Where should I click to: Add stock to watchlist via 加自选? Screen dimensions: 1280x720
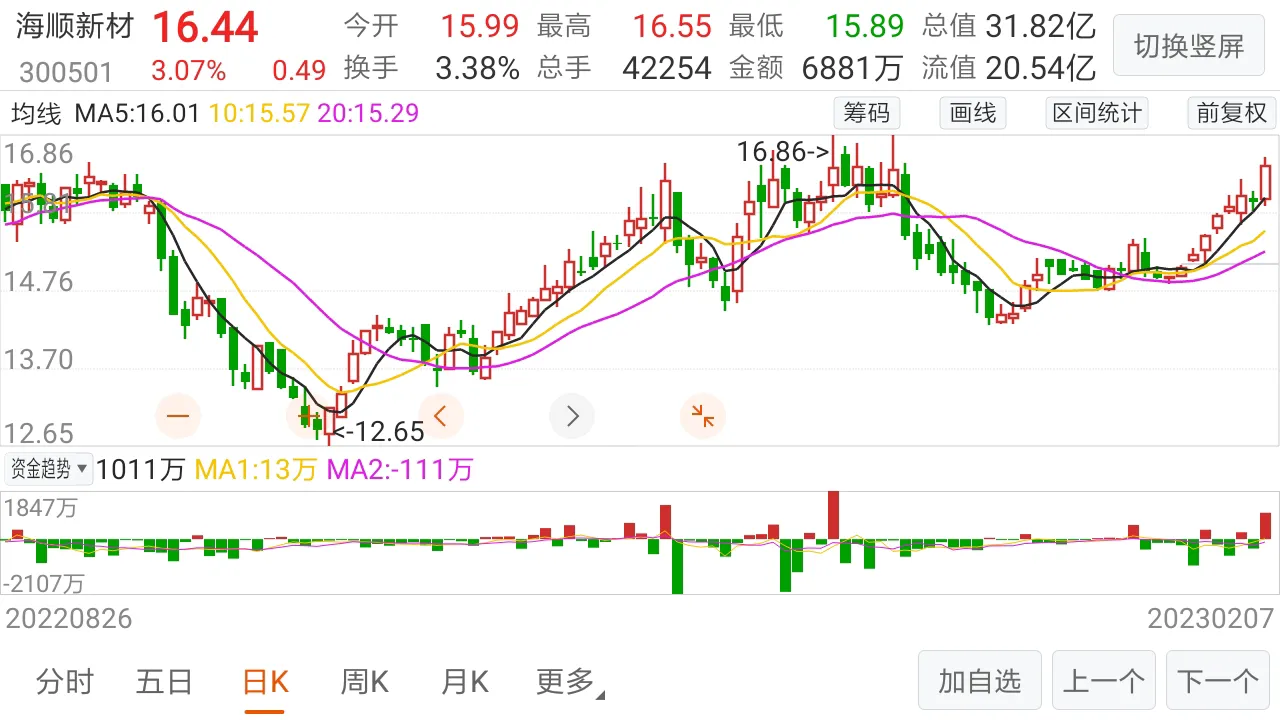click(979, 681)
